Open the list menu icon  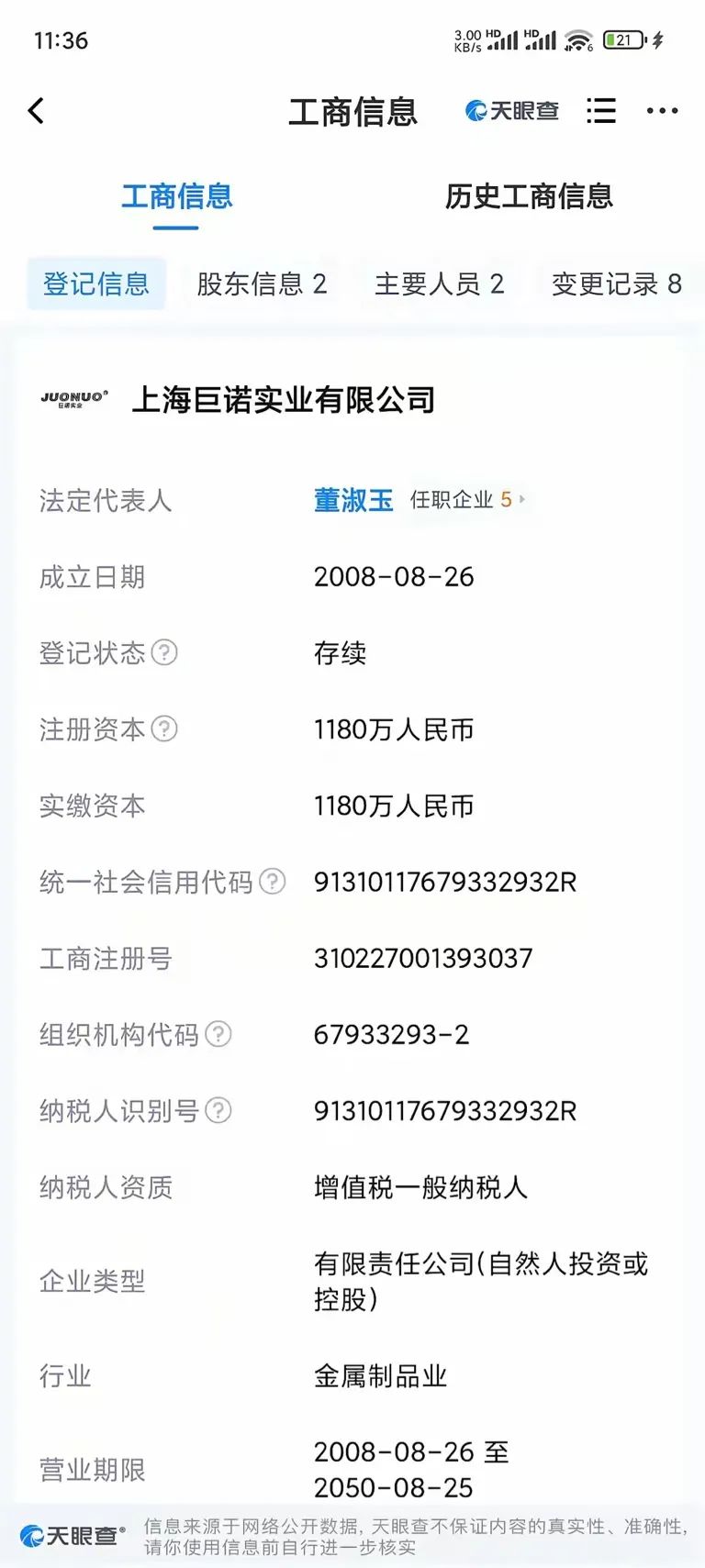[601, 111]
